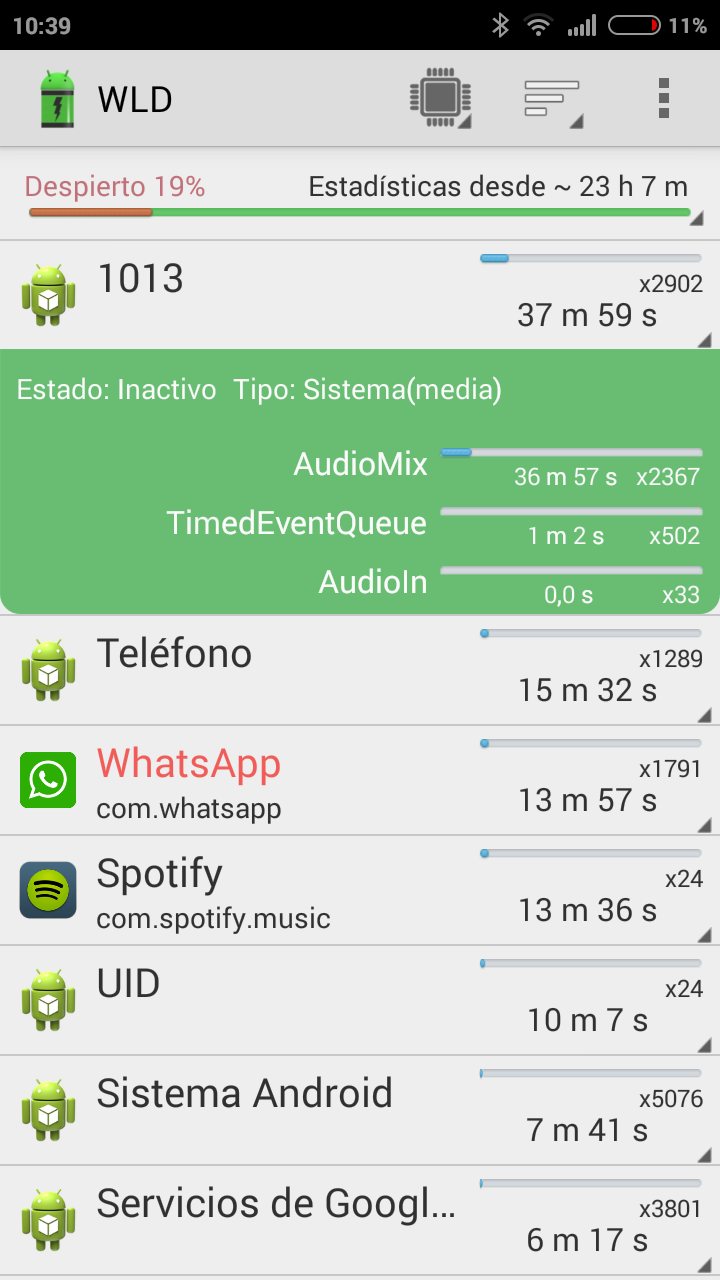The width and height of the screenshot is (720, 1280).
Task: Show Spotify wakelock details
Action: pos(360,890)
